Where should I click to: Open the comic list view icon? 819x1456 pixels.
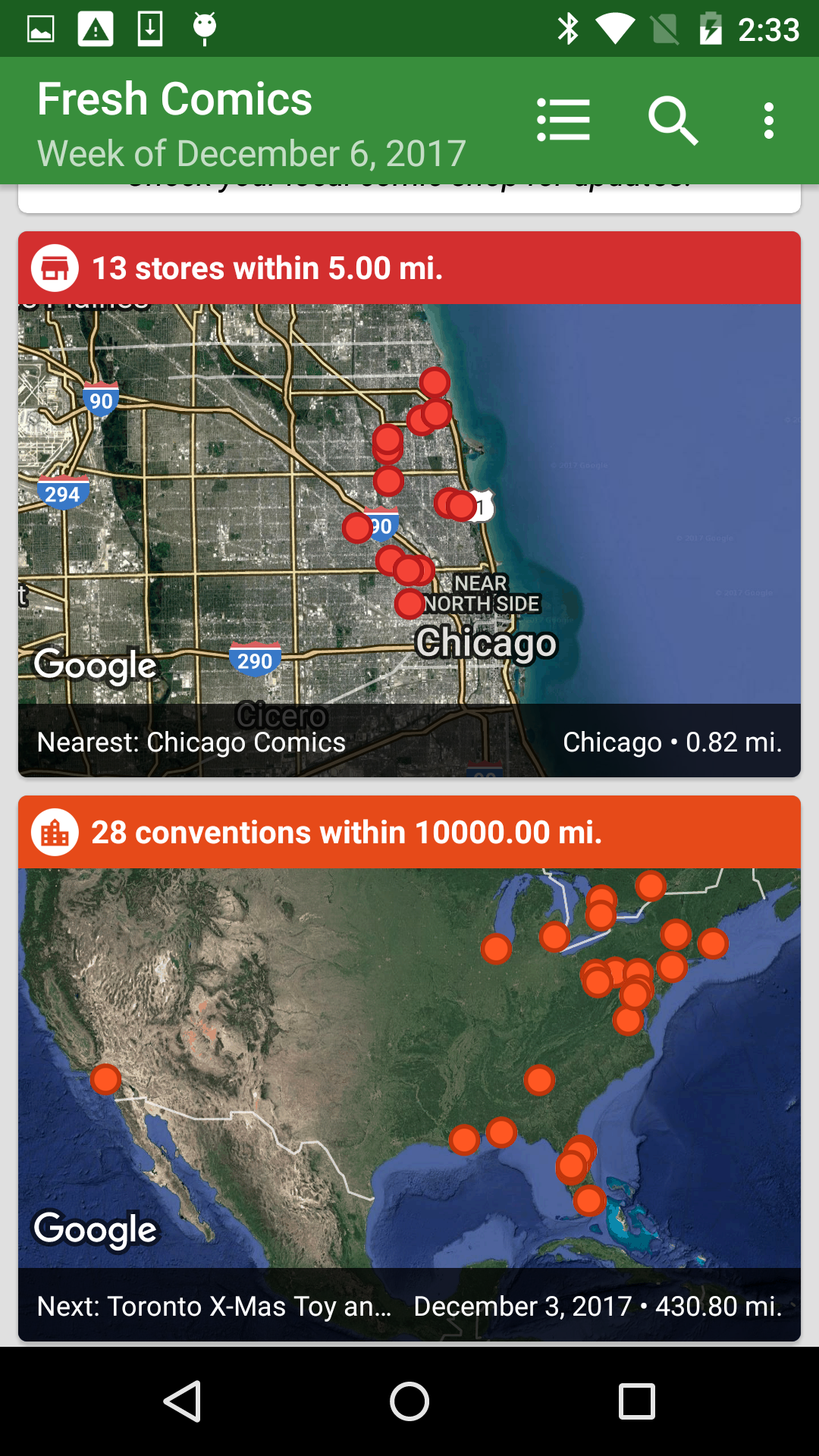pos(563,120)
